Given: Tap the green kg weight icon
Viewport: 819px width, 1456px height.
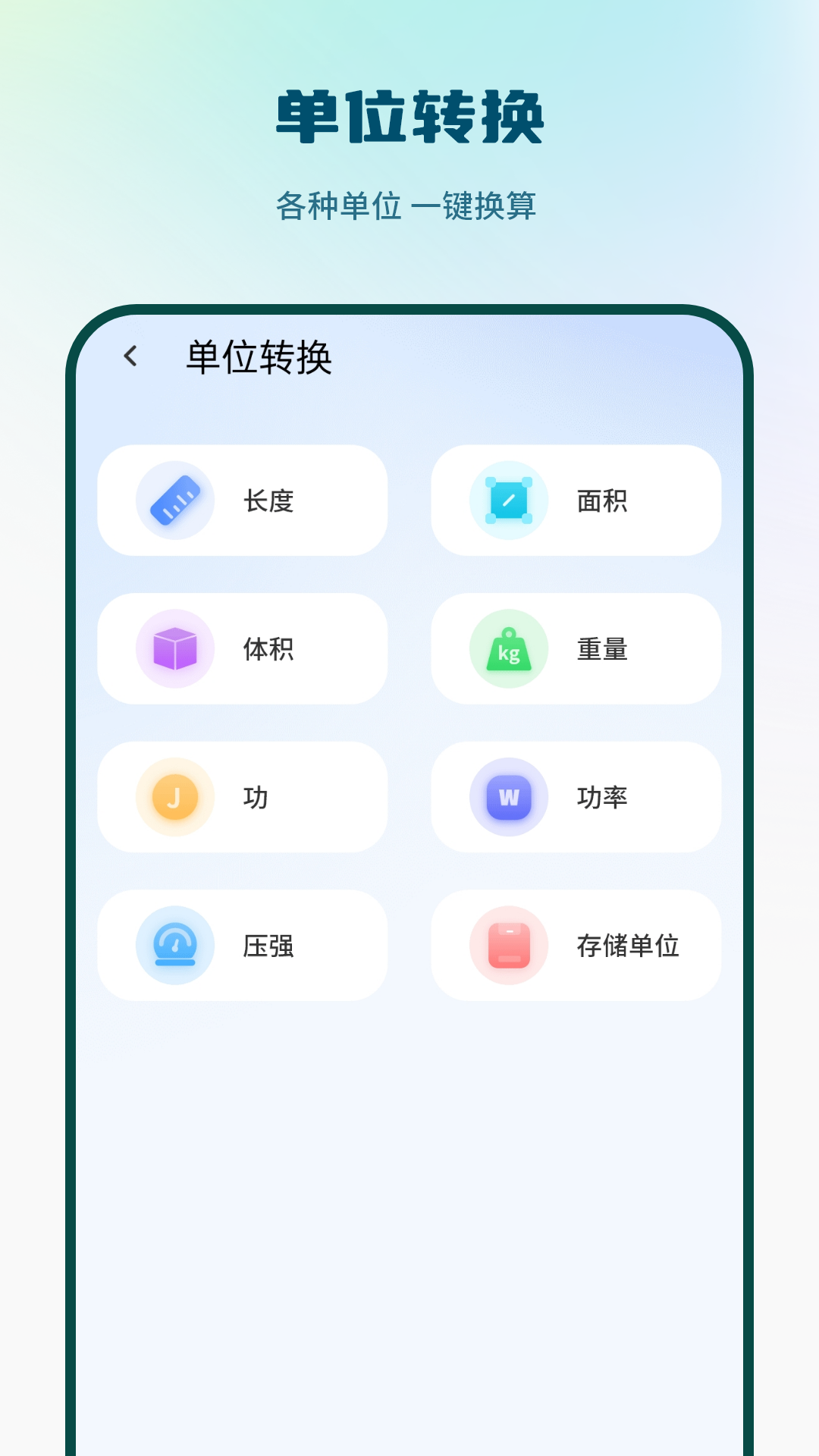Looking at the screenshot, I should tap(509, 648).
